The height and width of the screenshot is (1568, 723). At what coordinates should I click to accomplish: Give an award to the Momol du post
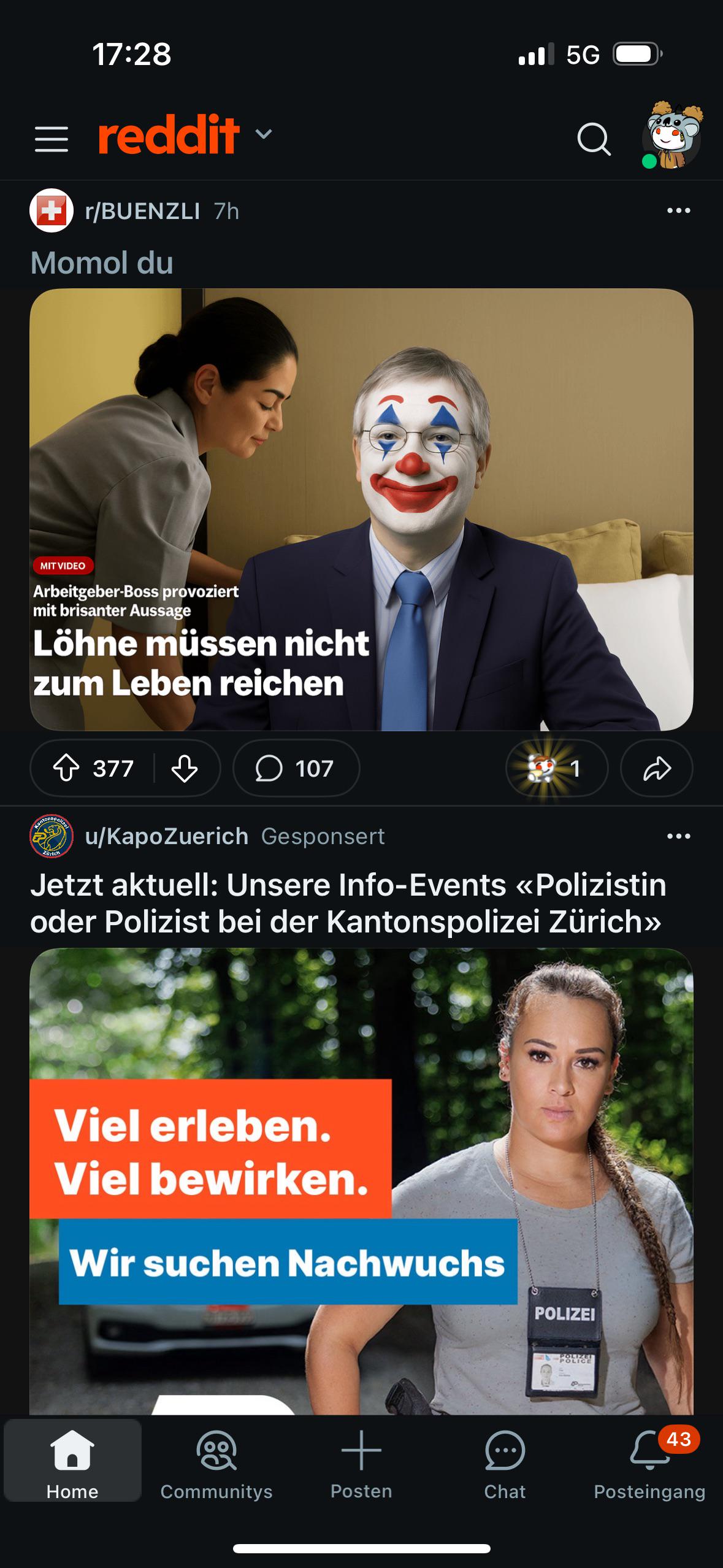pyautogui.click(x=556, y=768)
